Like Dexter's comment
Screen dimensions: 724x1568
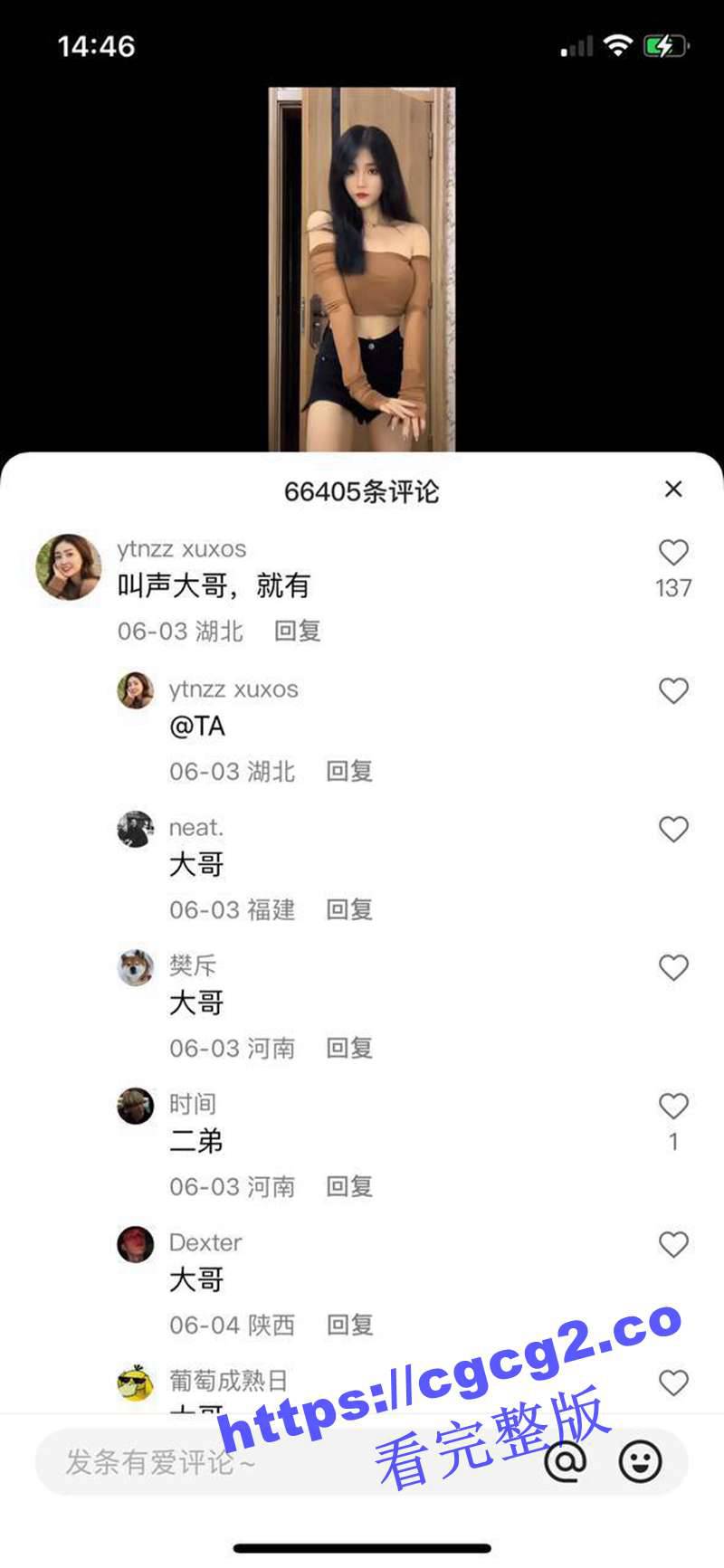[x=673, y=1245]
